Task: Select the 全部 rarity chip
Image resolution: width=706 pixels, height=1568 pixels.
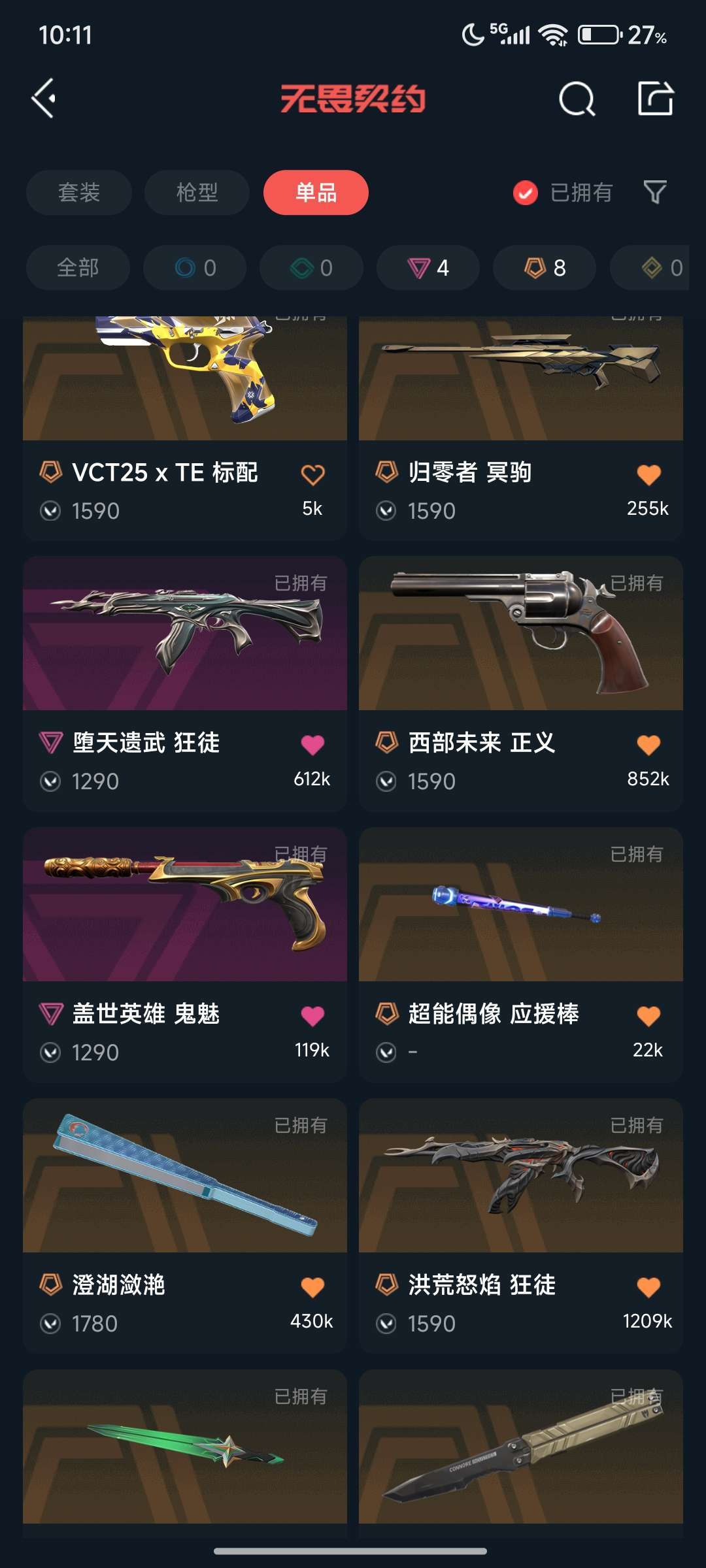Action: (78, 268)
